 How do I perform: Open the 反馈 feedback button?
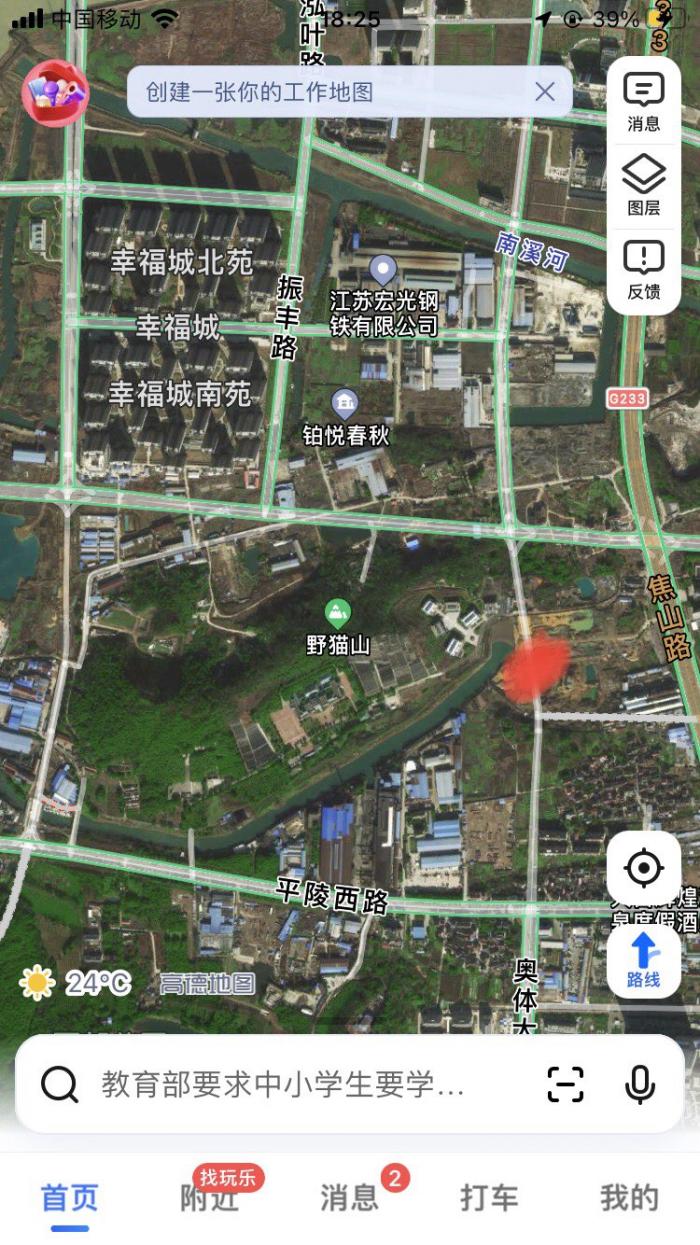tap(643, 270)
